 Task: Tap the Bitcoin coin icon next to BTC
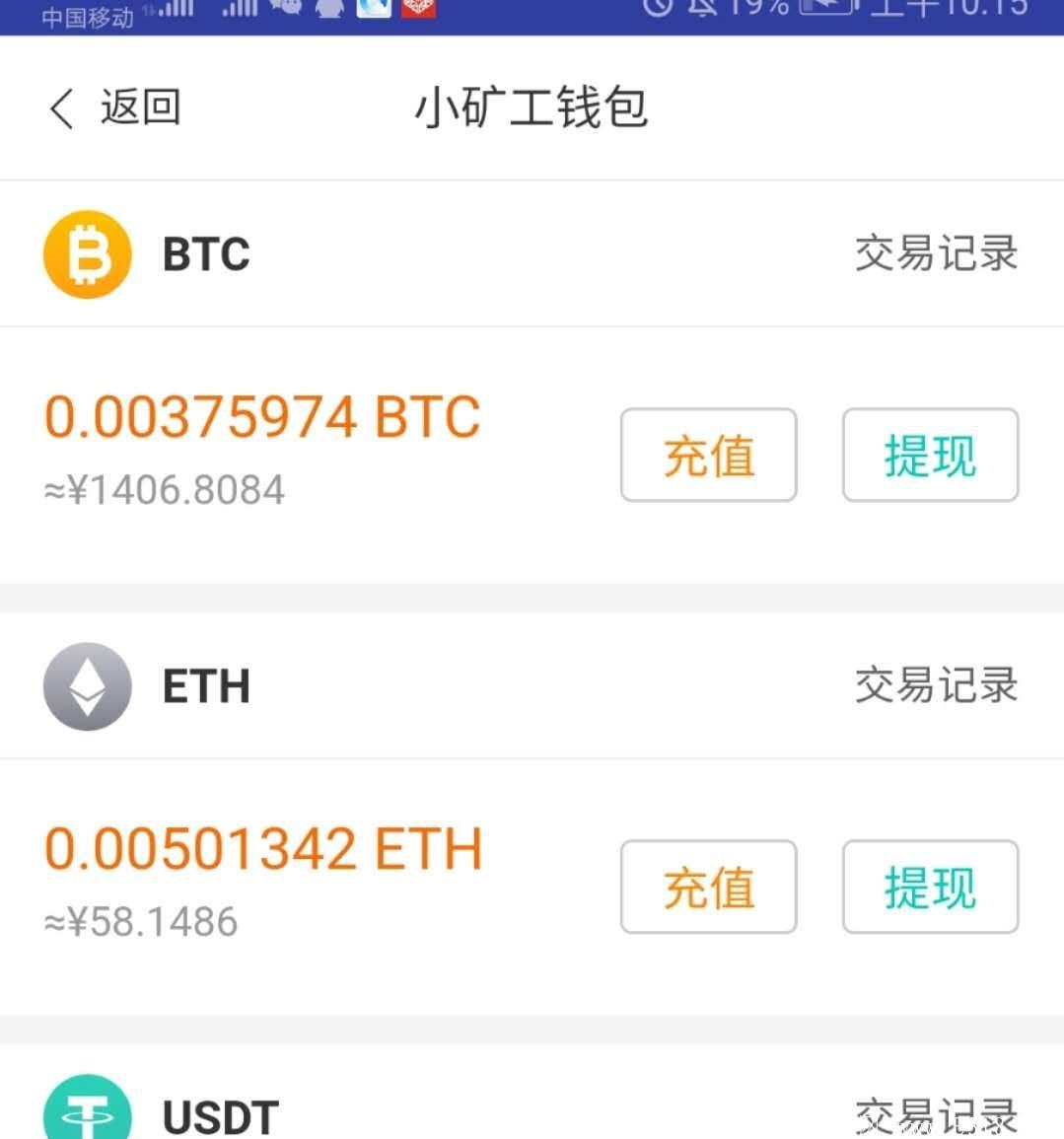(x=87, y=253)
